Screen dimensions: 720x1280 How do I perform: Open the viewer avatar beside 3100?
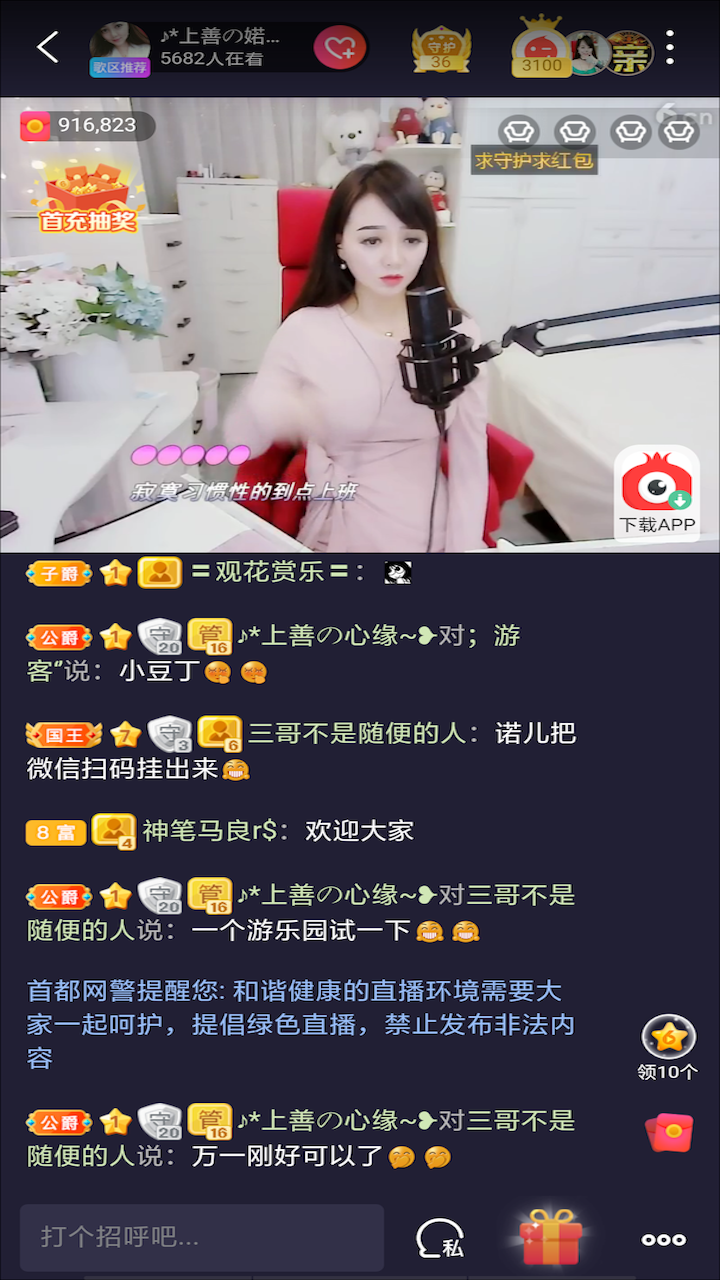[x=588, y=51]
